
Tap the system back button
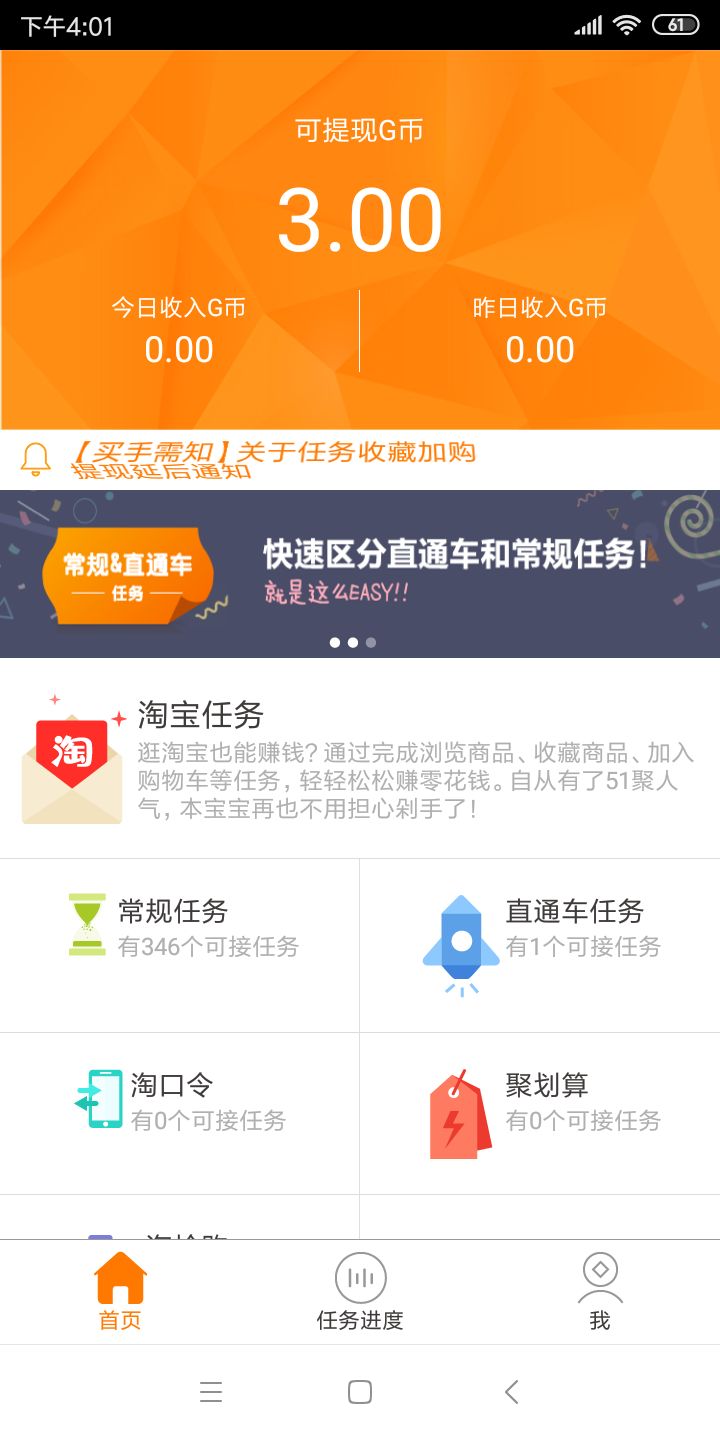point(511,1392)
